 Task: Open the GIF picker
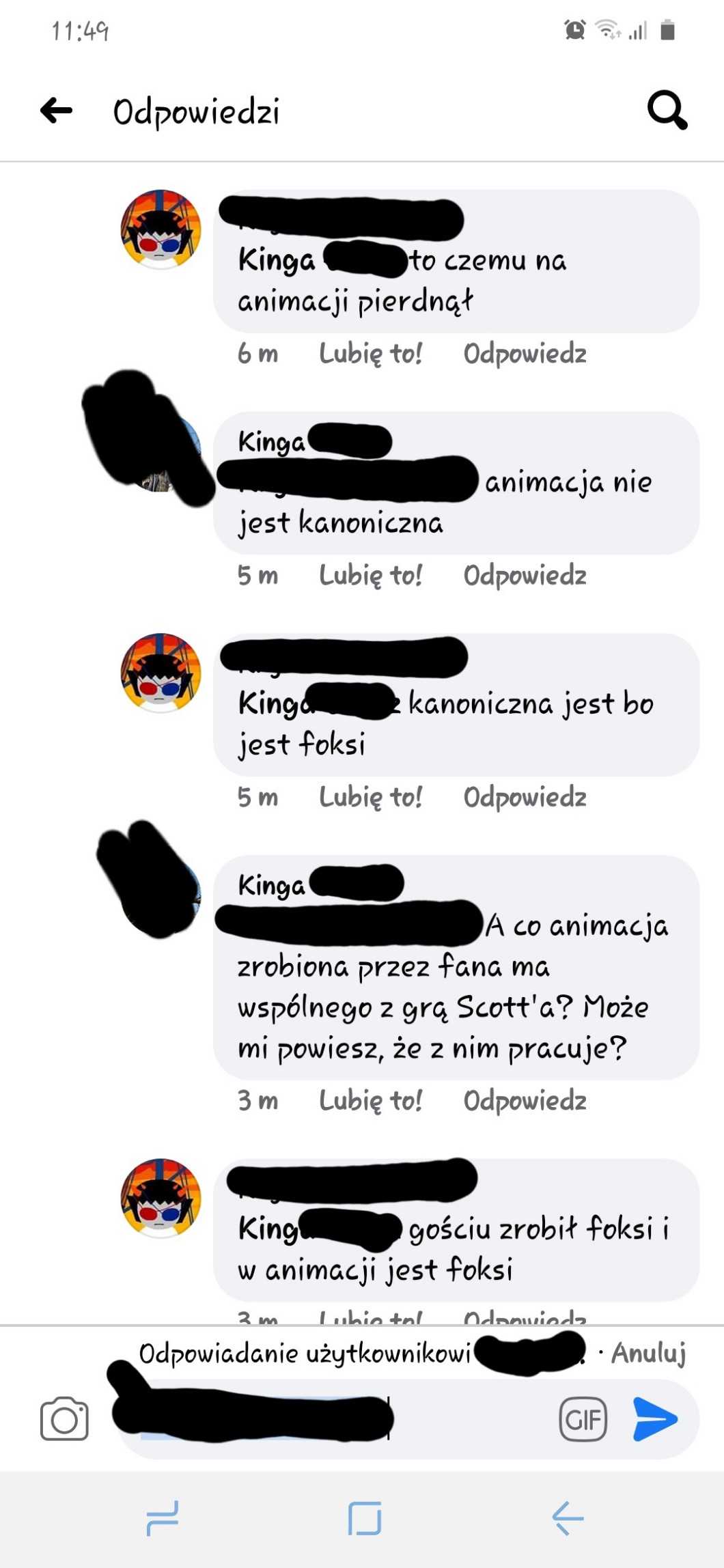(x=583, y=1420)
